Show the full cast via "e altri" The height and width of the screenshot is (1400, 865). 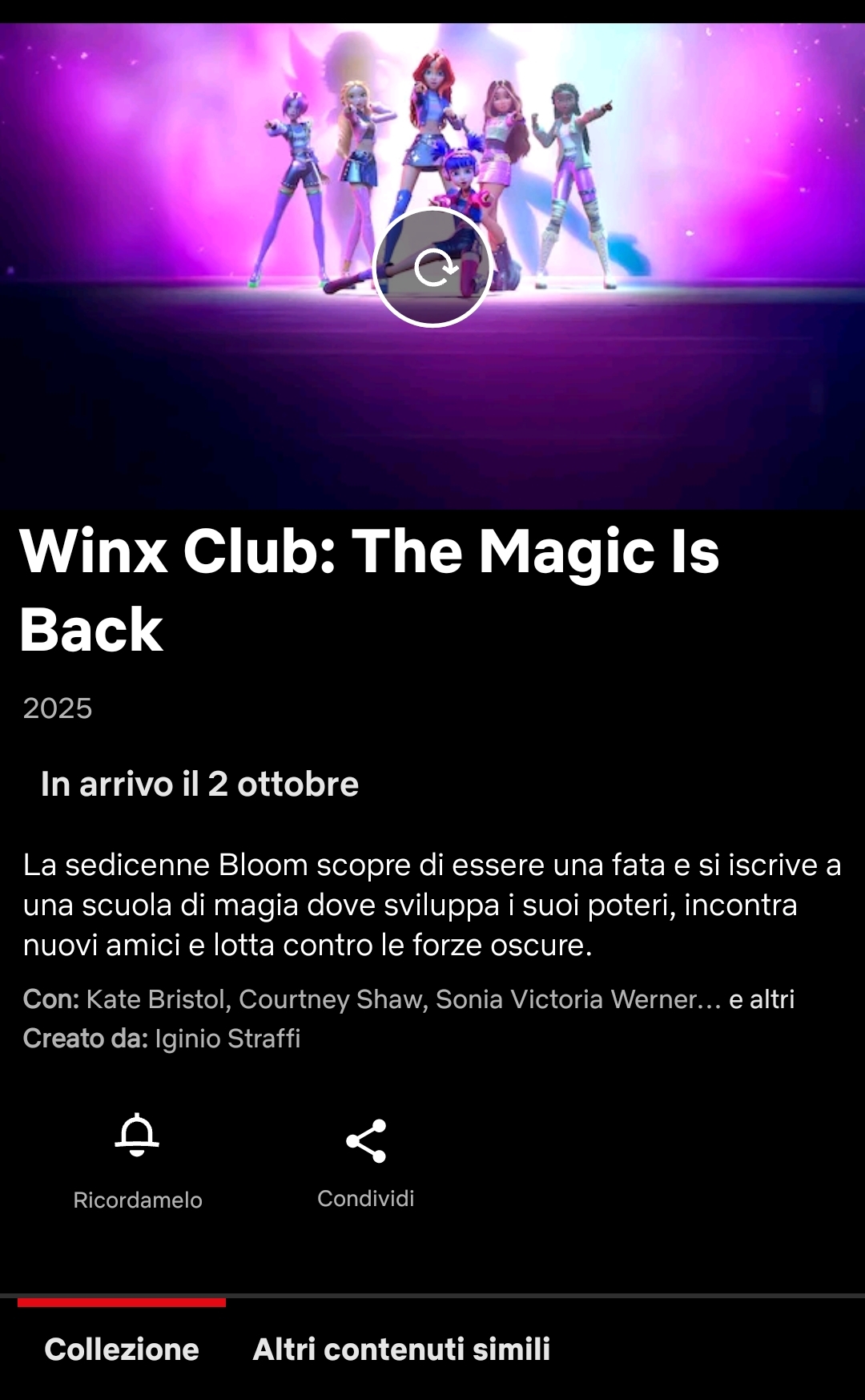(x=761, y=999)
